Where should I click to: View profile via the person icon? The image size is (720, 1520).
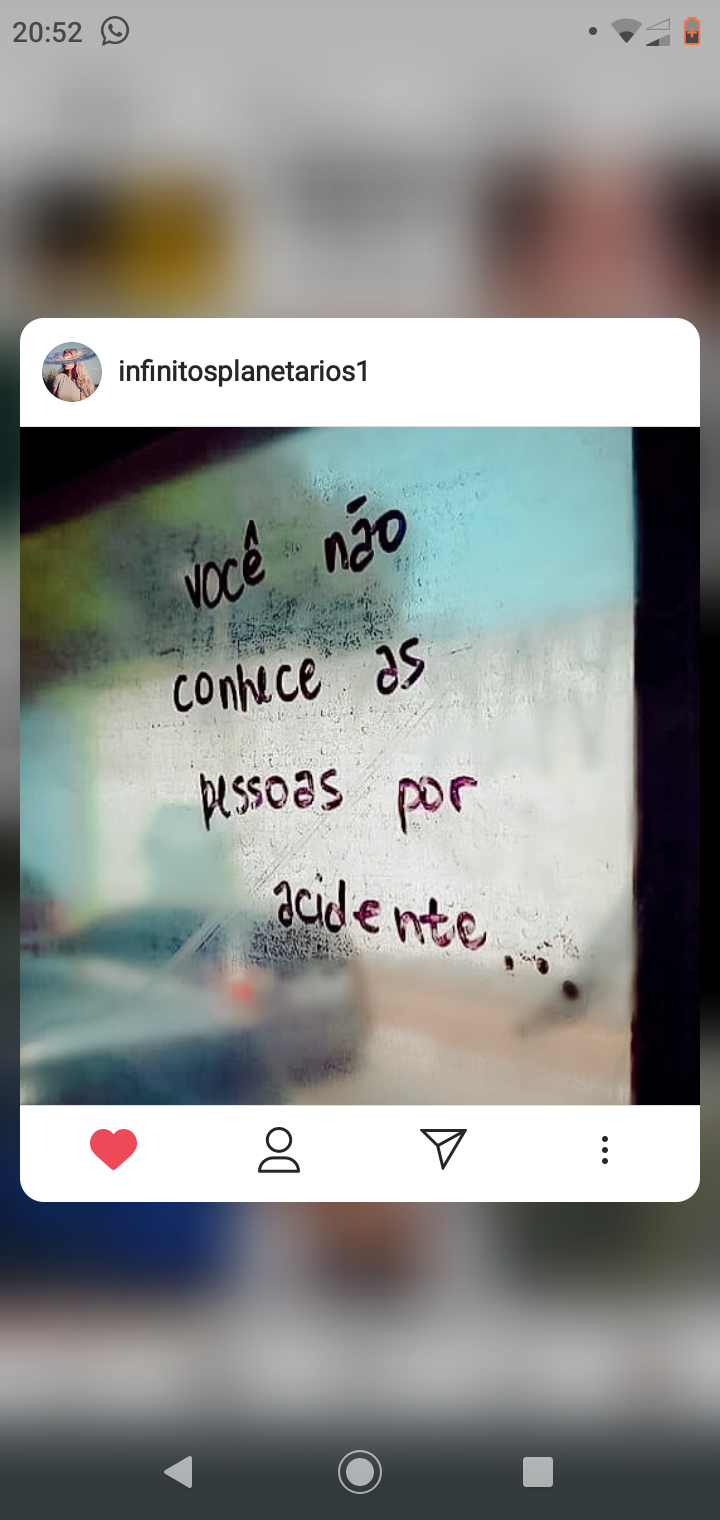click(x=279, y=1150)
